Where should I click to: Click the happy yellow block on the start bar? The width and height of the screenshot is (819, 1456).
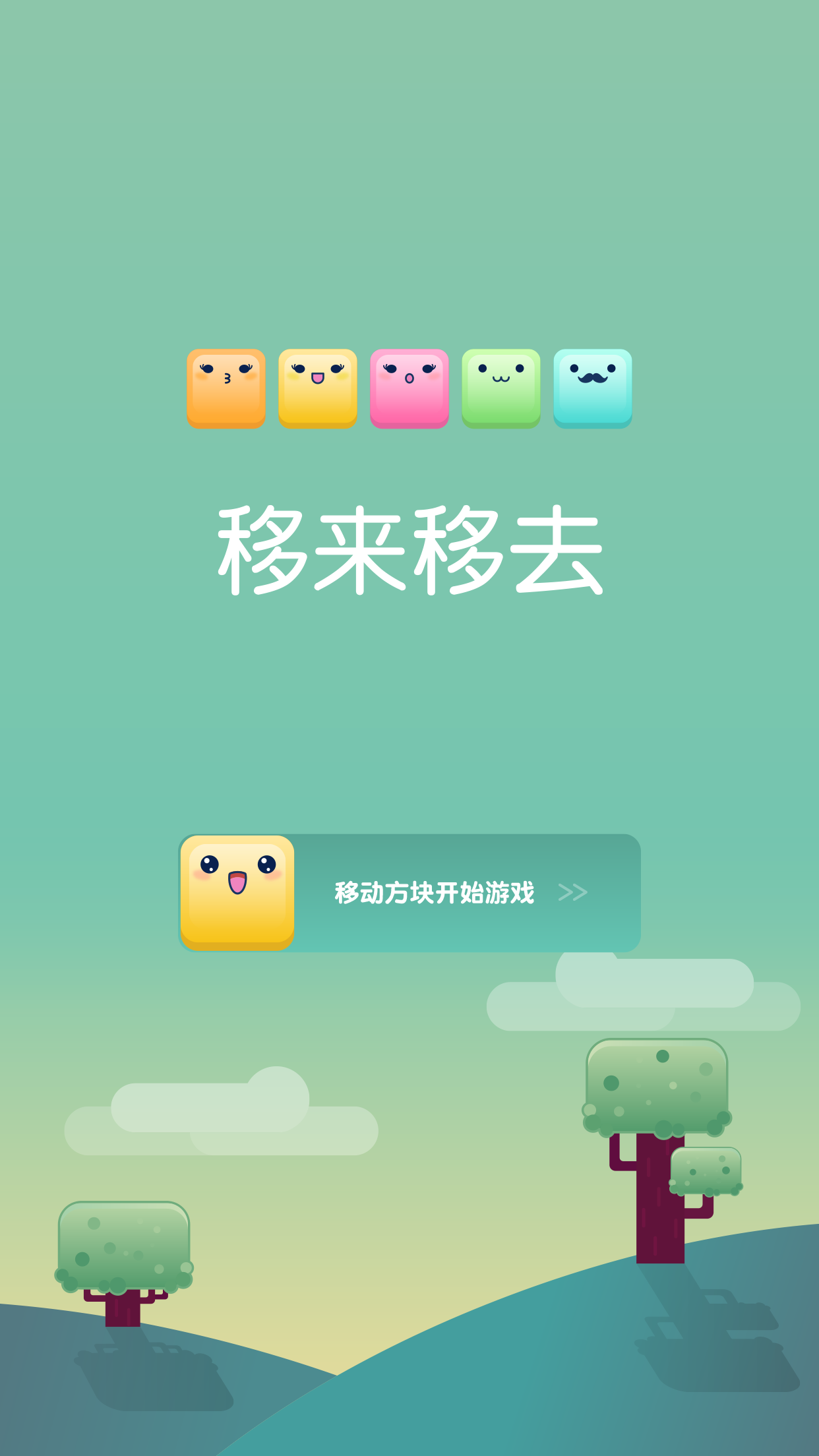click(x=236, y=893)
